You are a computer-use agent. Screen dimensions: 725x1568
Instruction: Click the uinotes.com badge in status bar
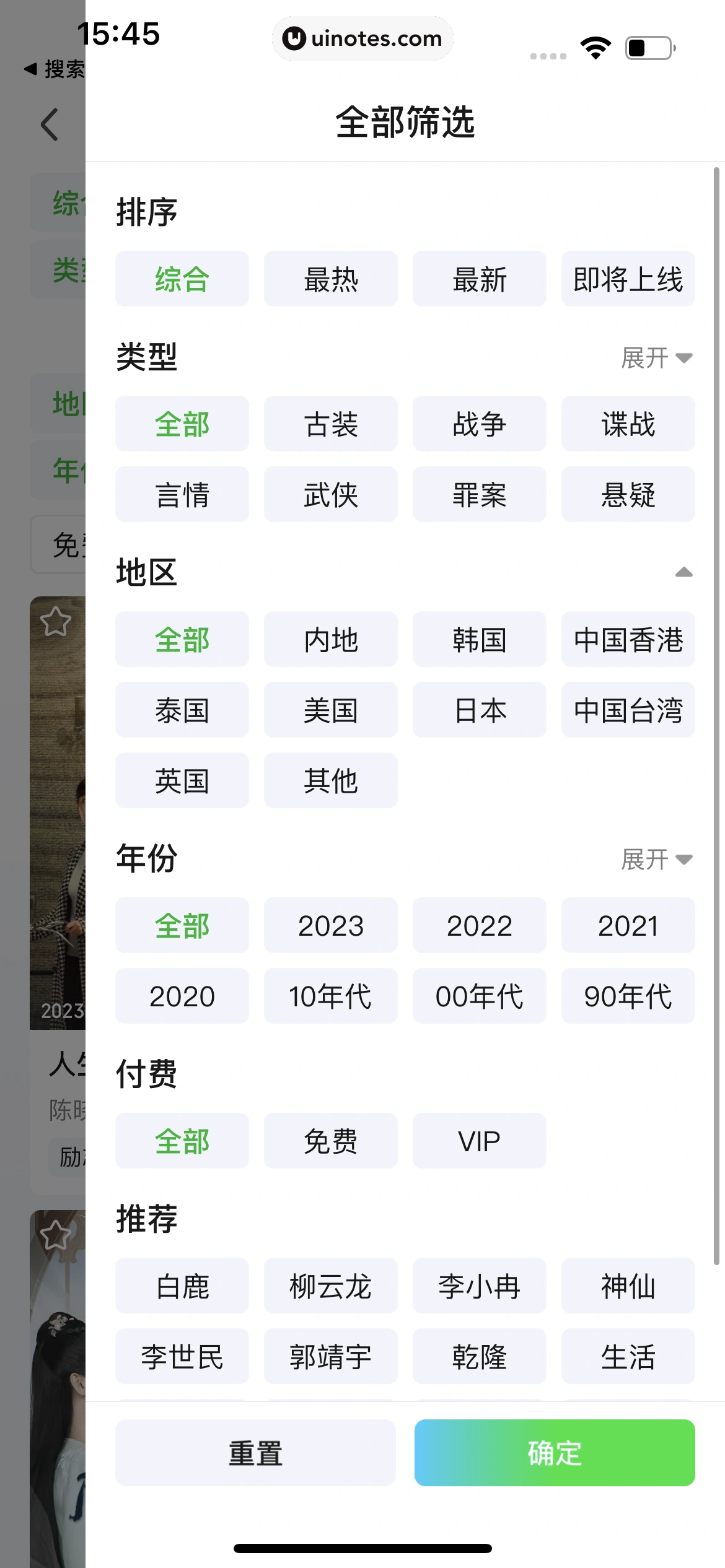(x=362, y=38)
